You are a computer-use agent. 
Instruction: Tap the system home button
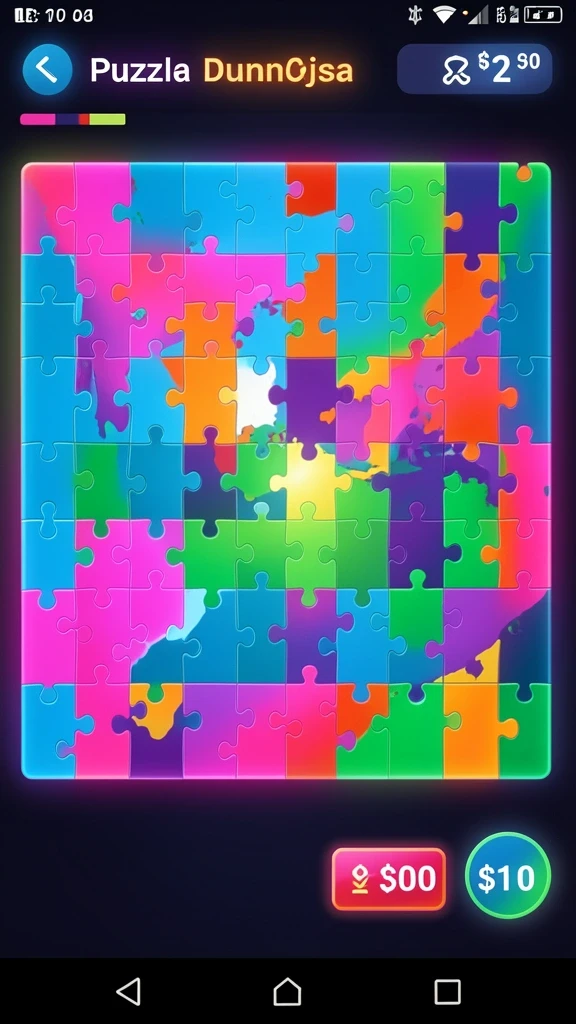287,991
